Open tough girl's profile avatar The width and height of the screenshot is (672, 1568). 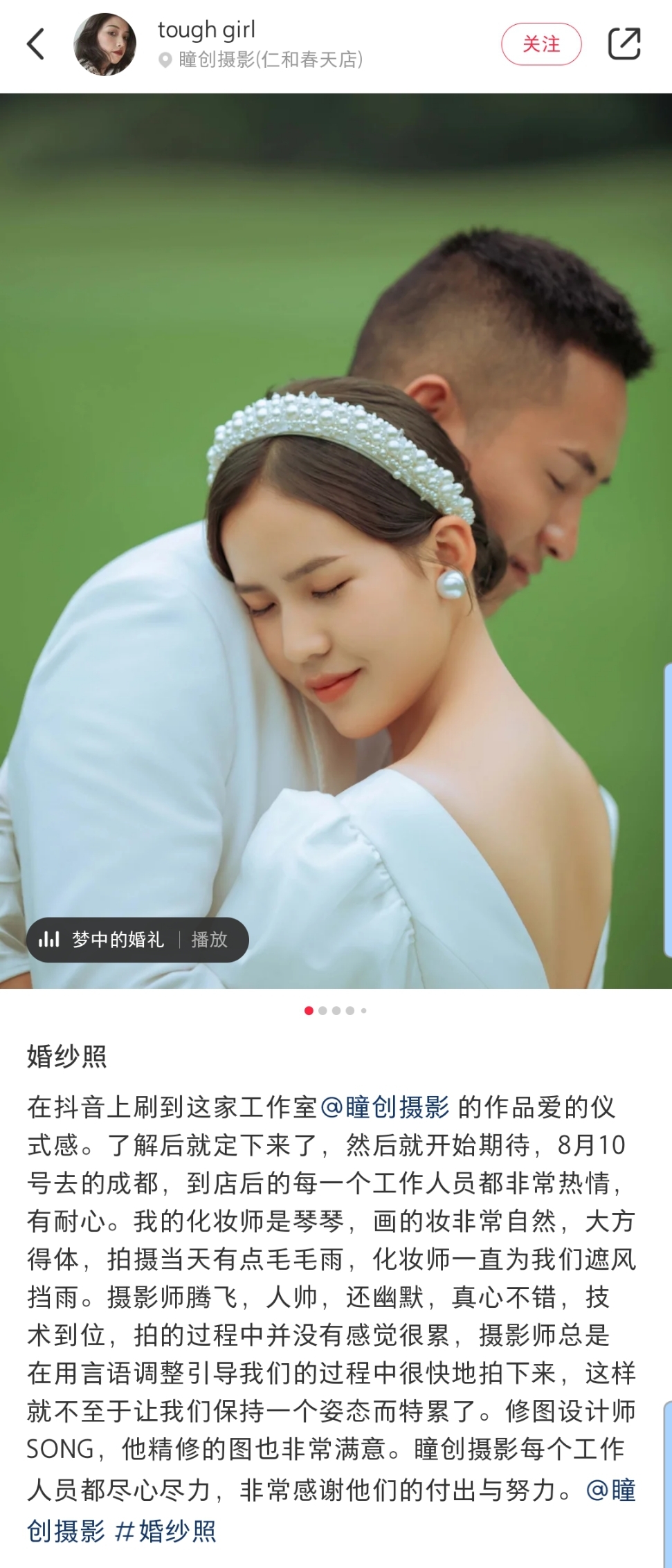pyautogui.click(x=105, y=44)
